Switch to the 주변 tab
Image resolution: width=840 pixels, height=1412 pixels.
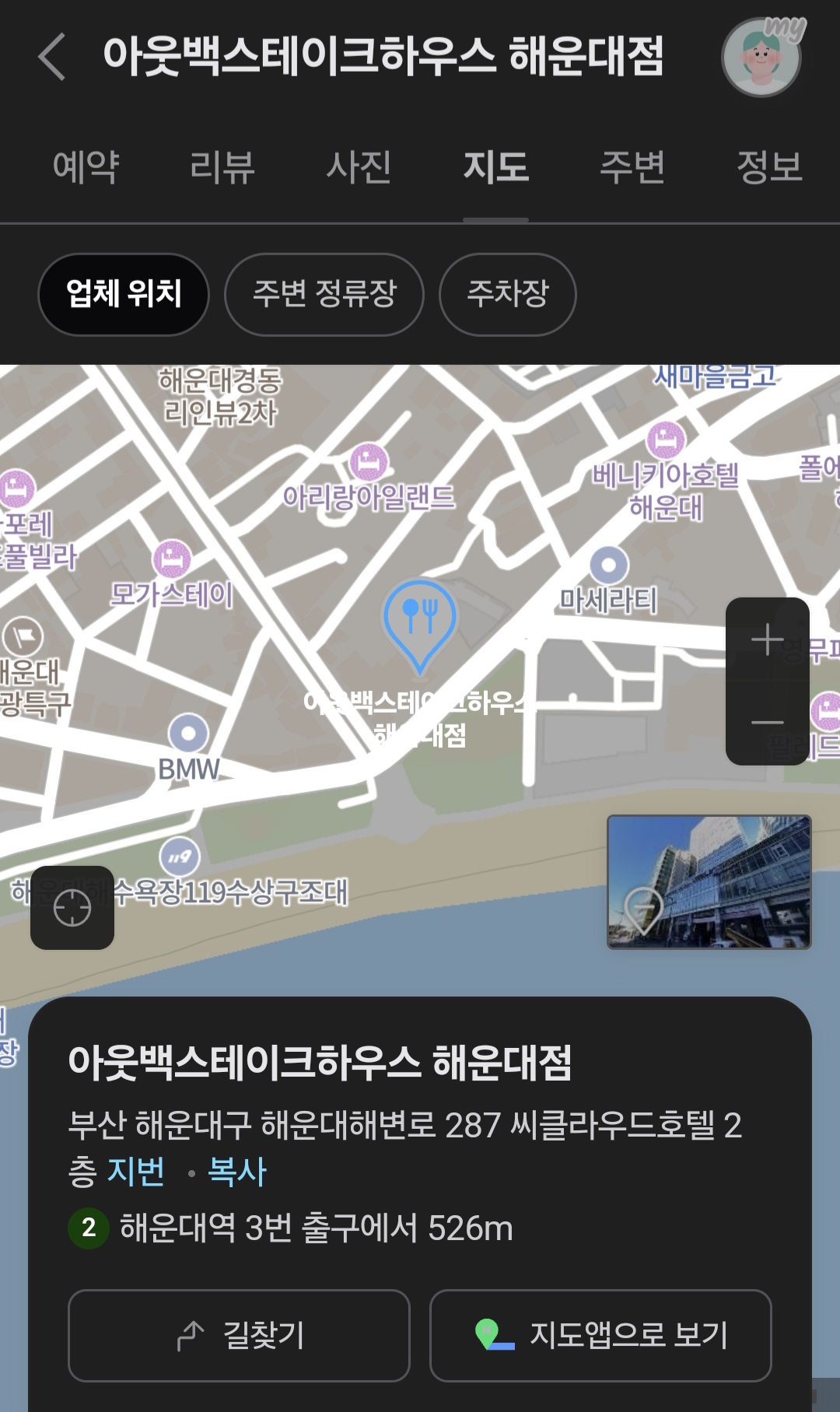coord(632,166)
